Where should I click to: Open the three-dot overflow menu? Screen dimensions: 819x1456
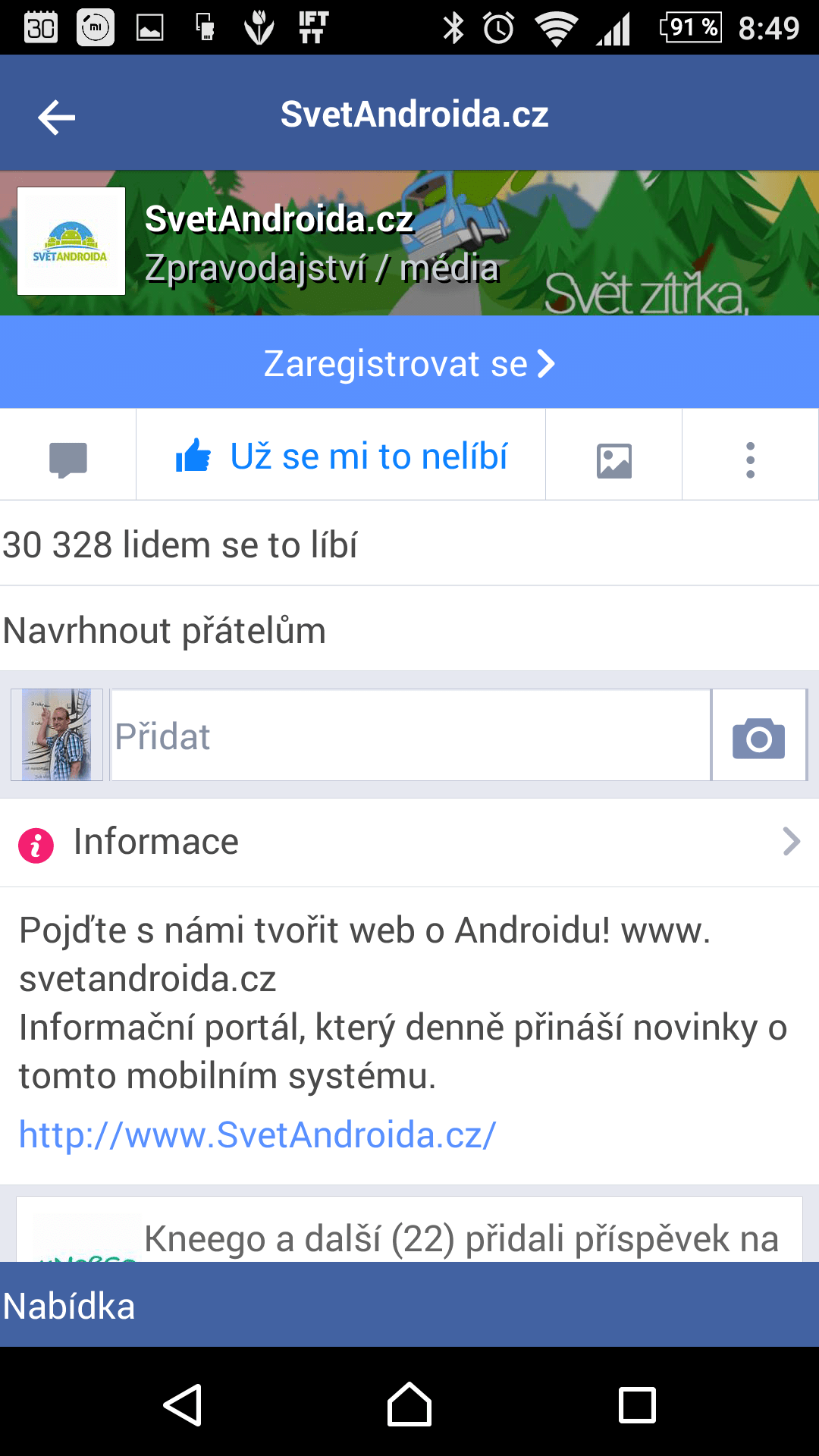click(x=751, y=460)
